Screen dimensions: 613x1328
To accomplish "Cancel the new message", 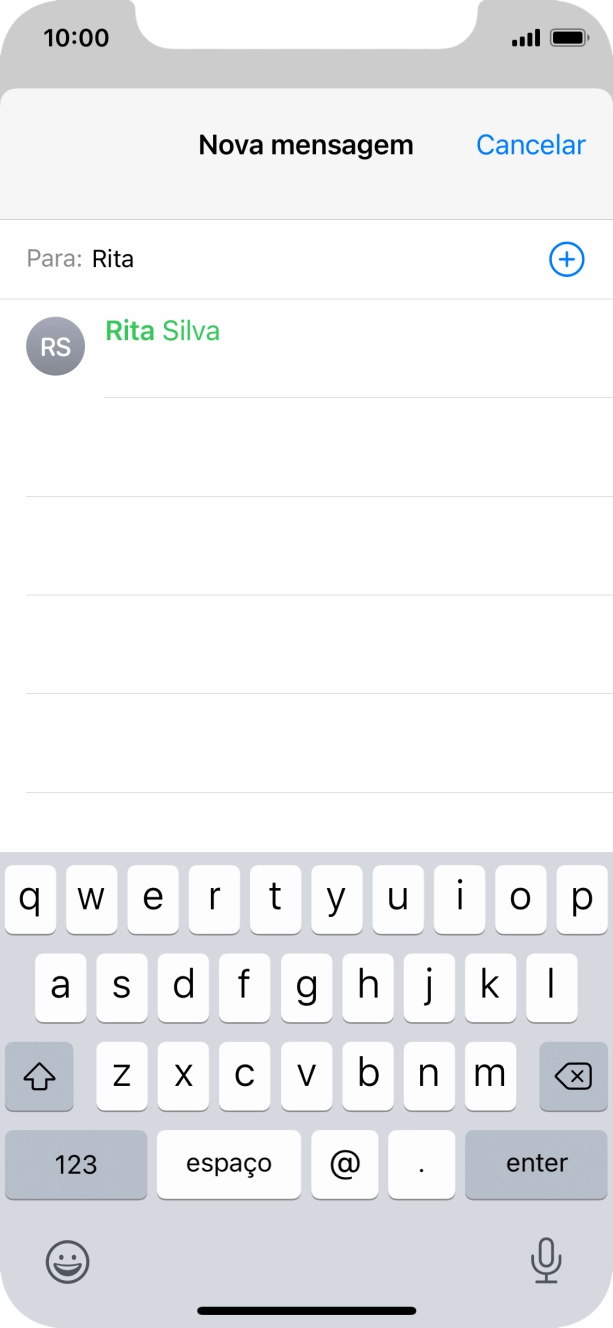I will tap(530, 145).
